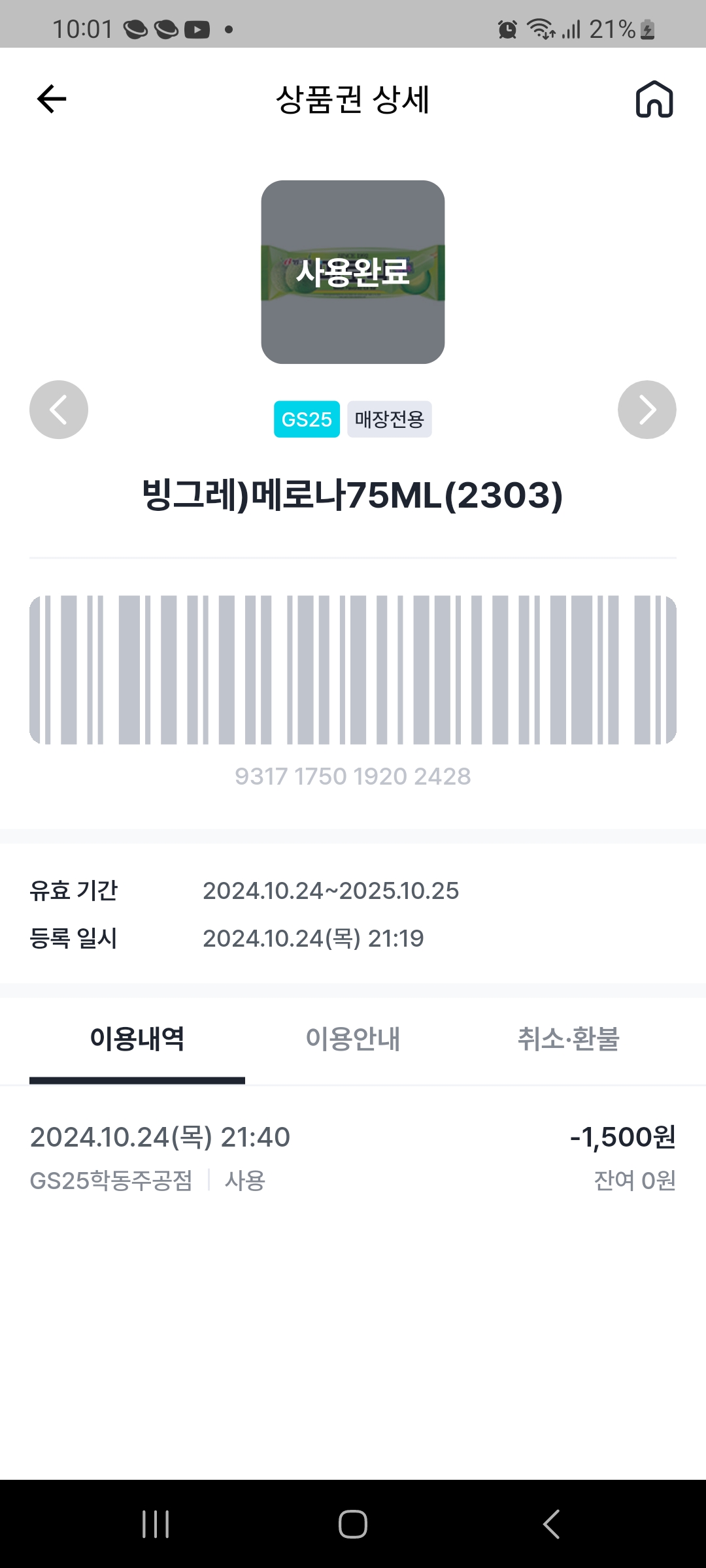
Task: Go back using the top-left arrow
Action: [x=52, y=99]
